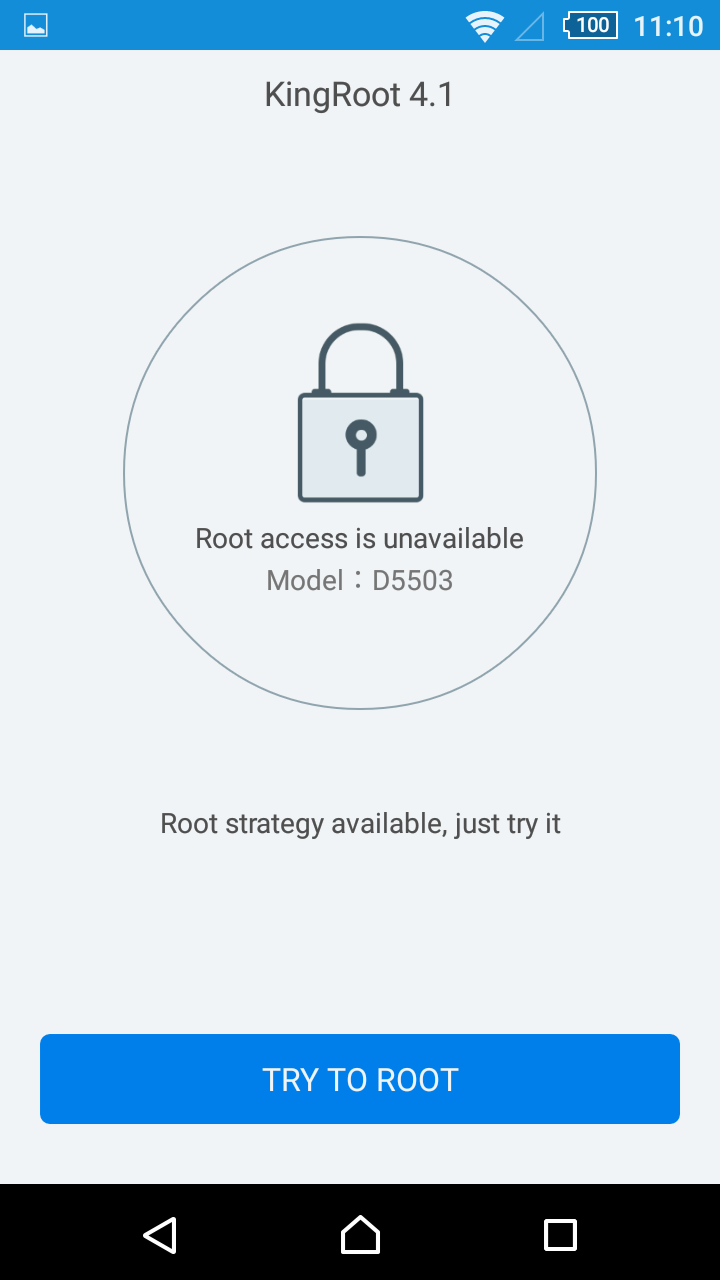Return to the home screen

point(360,1235)
